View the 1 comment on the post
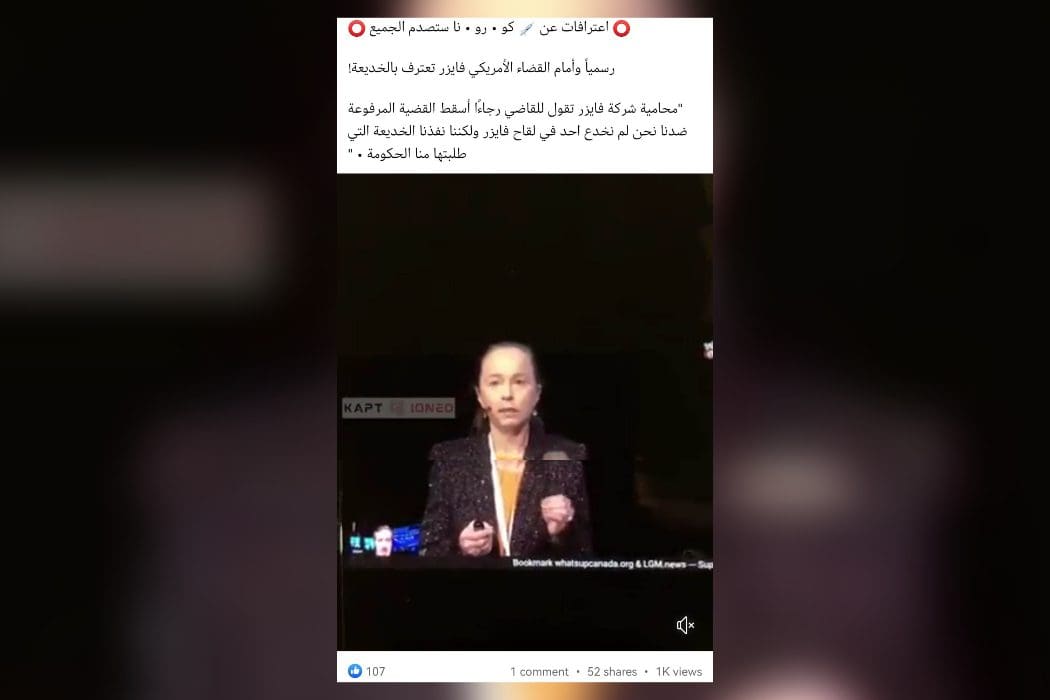This screenshot has width=1050, height=700. click(x=539, y=672)
